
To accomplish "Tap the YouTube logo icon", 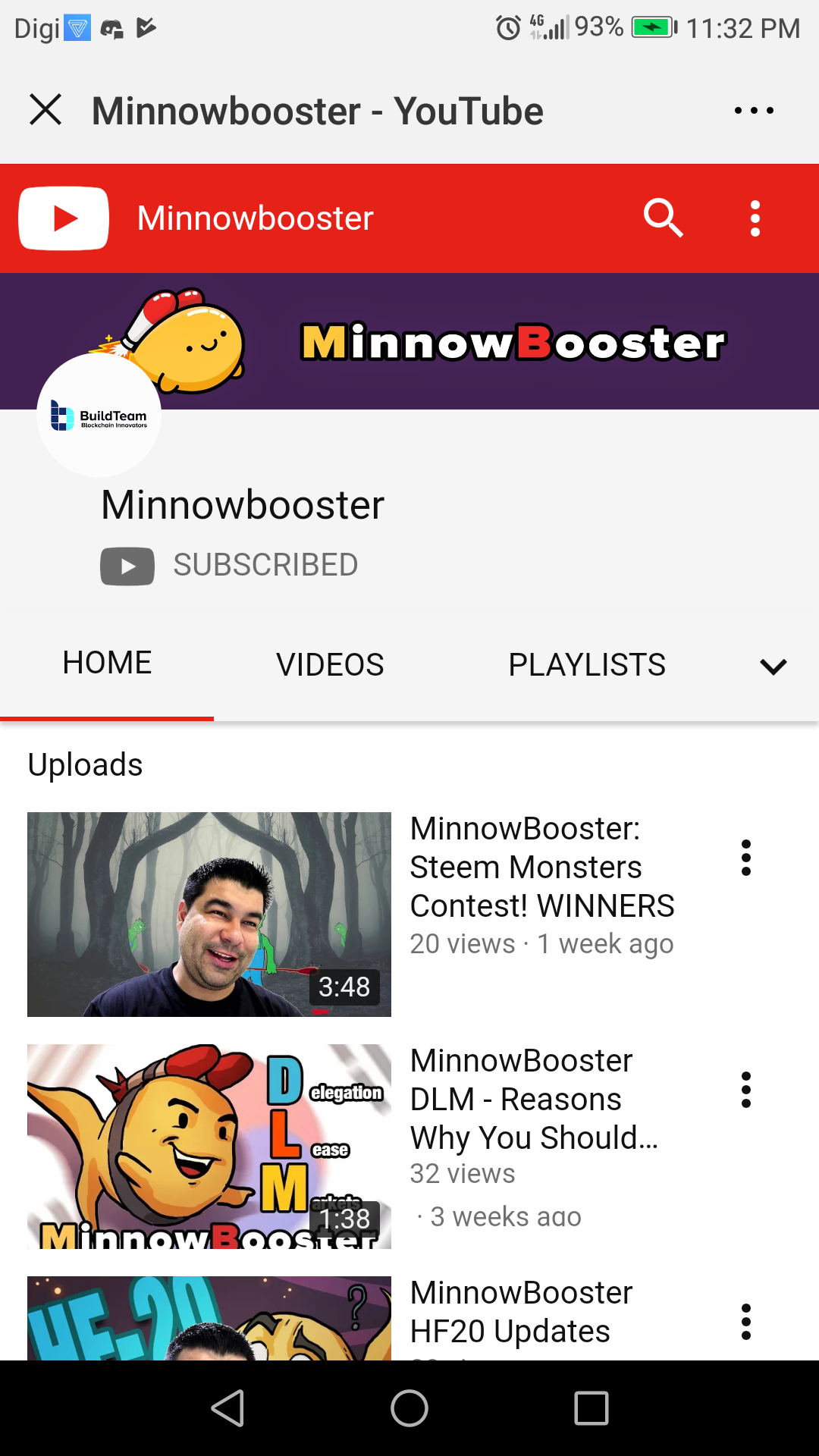I will 64,218.
